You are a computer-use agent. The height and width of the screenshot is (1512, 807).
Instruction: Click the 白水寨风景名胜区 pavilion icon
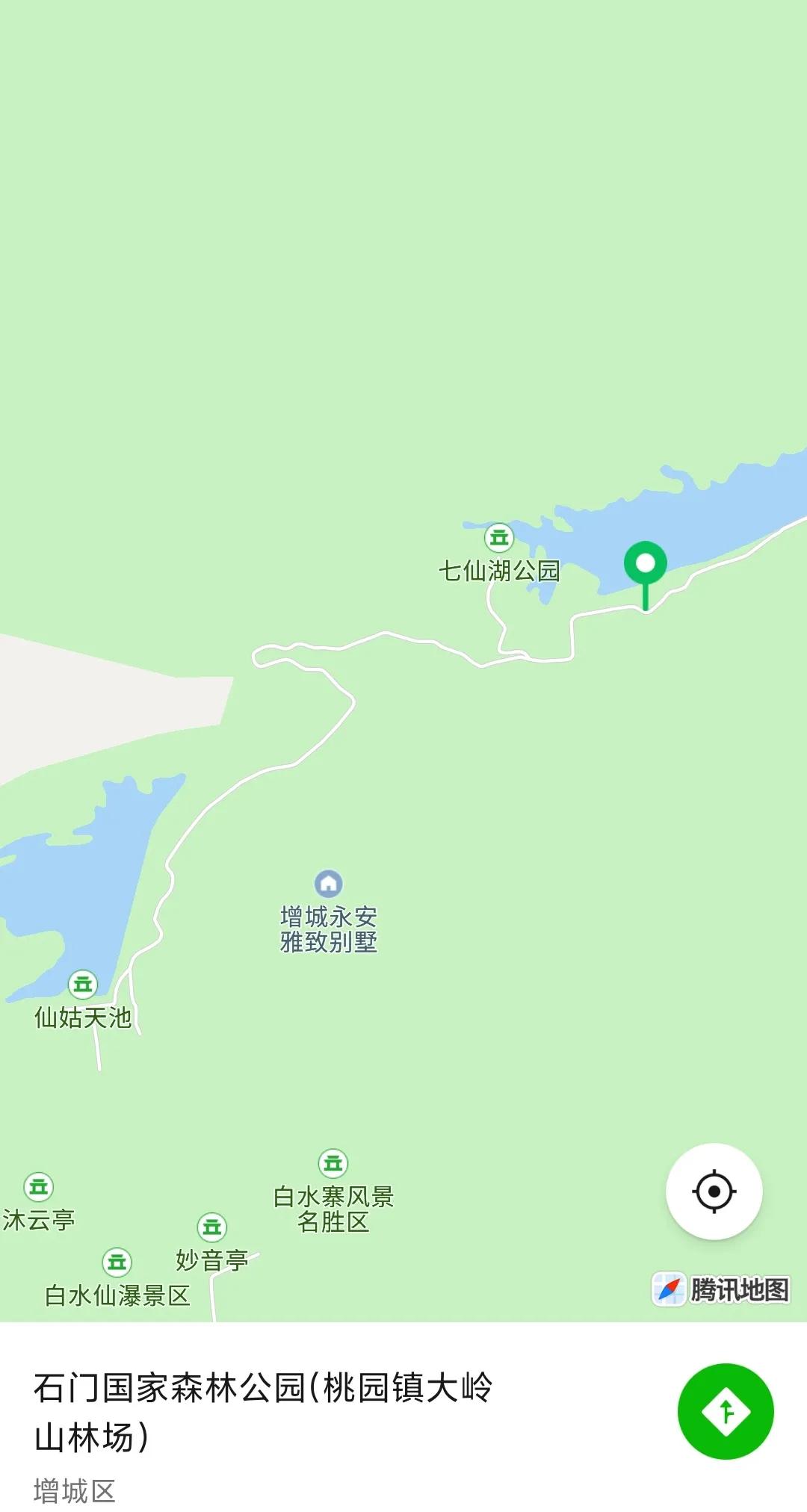[332, 1162]
